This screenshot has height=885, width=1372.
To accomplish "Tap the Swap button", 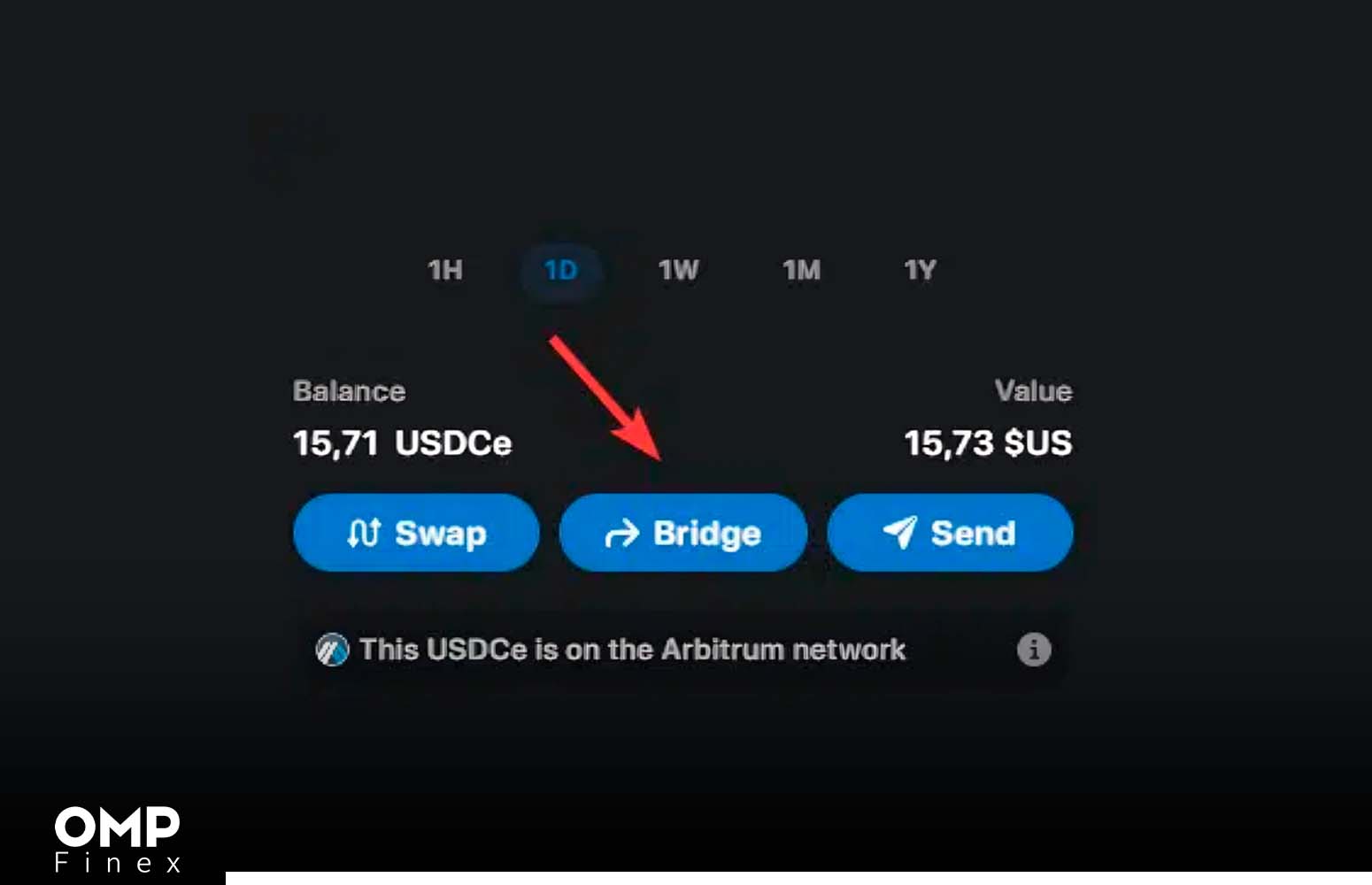I will tap(416, 533).
